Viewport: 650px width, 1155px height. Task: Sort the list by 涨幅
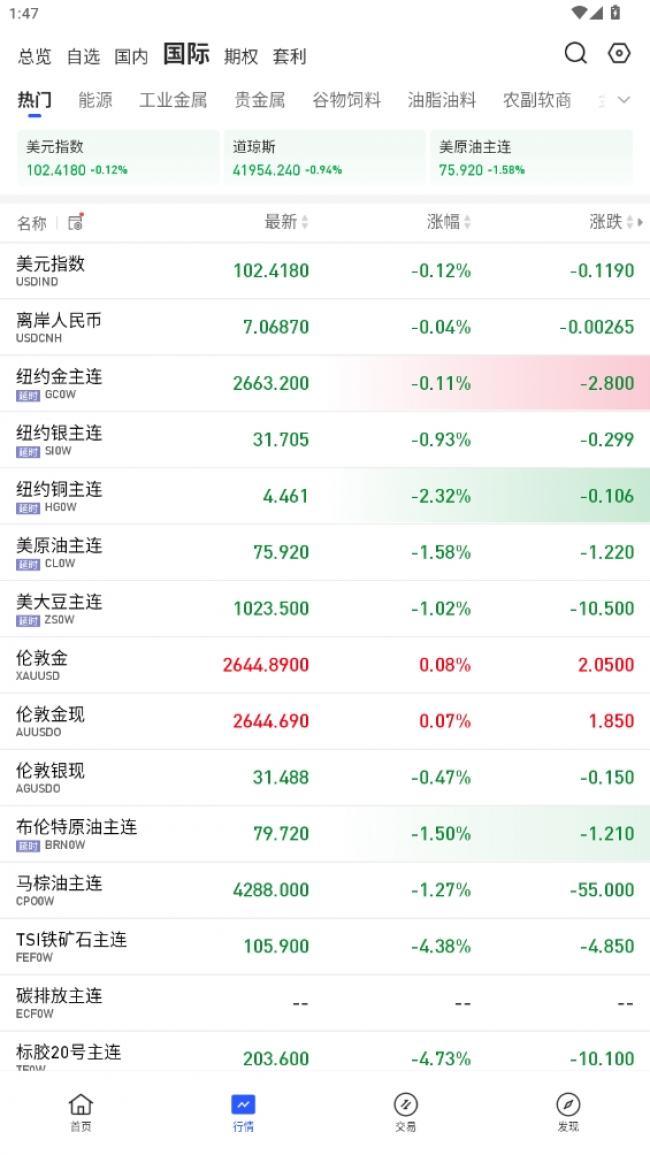[x=448, y=222]
